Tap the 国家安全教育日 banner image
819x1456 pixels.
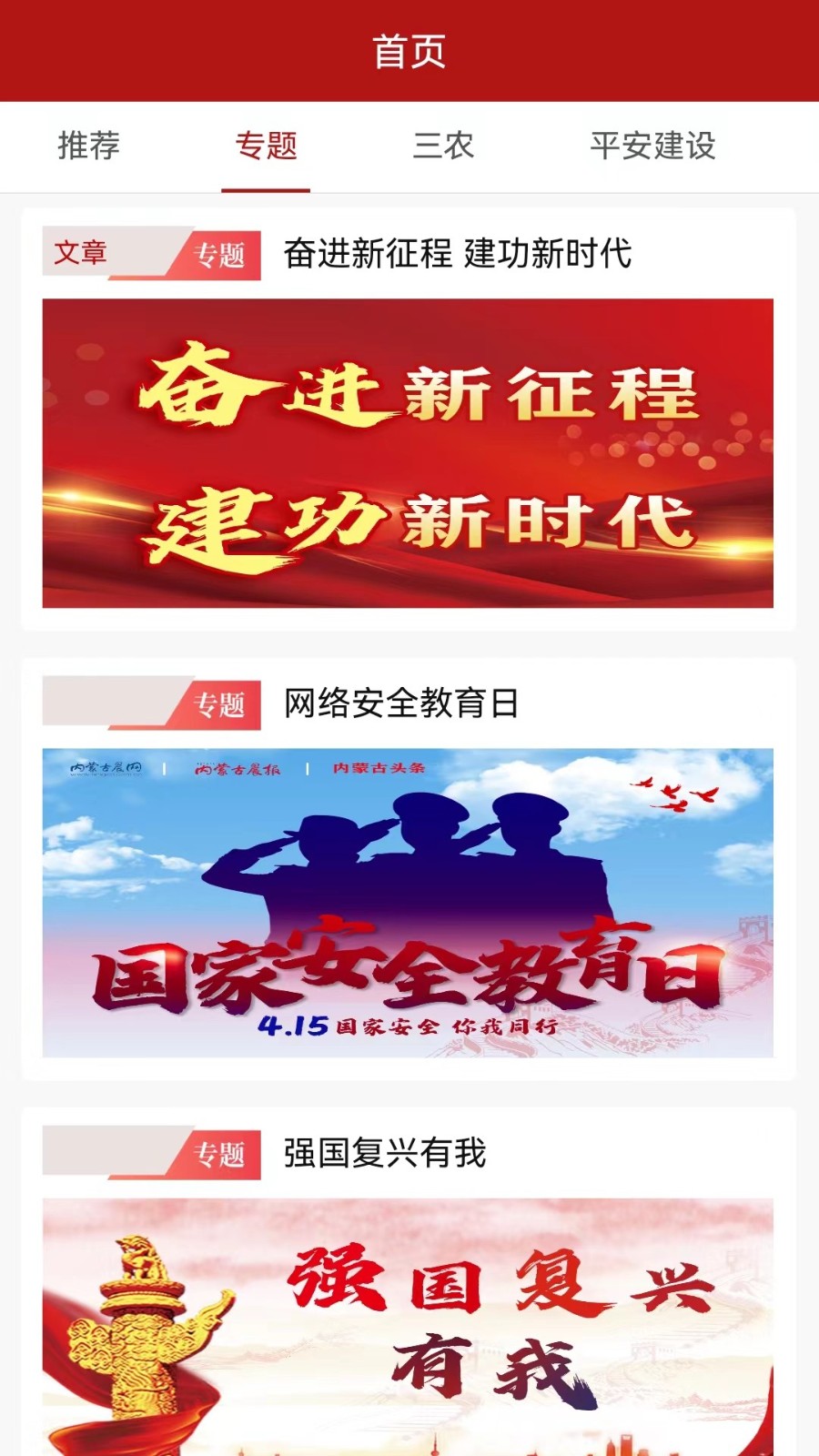(409, 901)
